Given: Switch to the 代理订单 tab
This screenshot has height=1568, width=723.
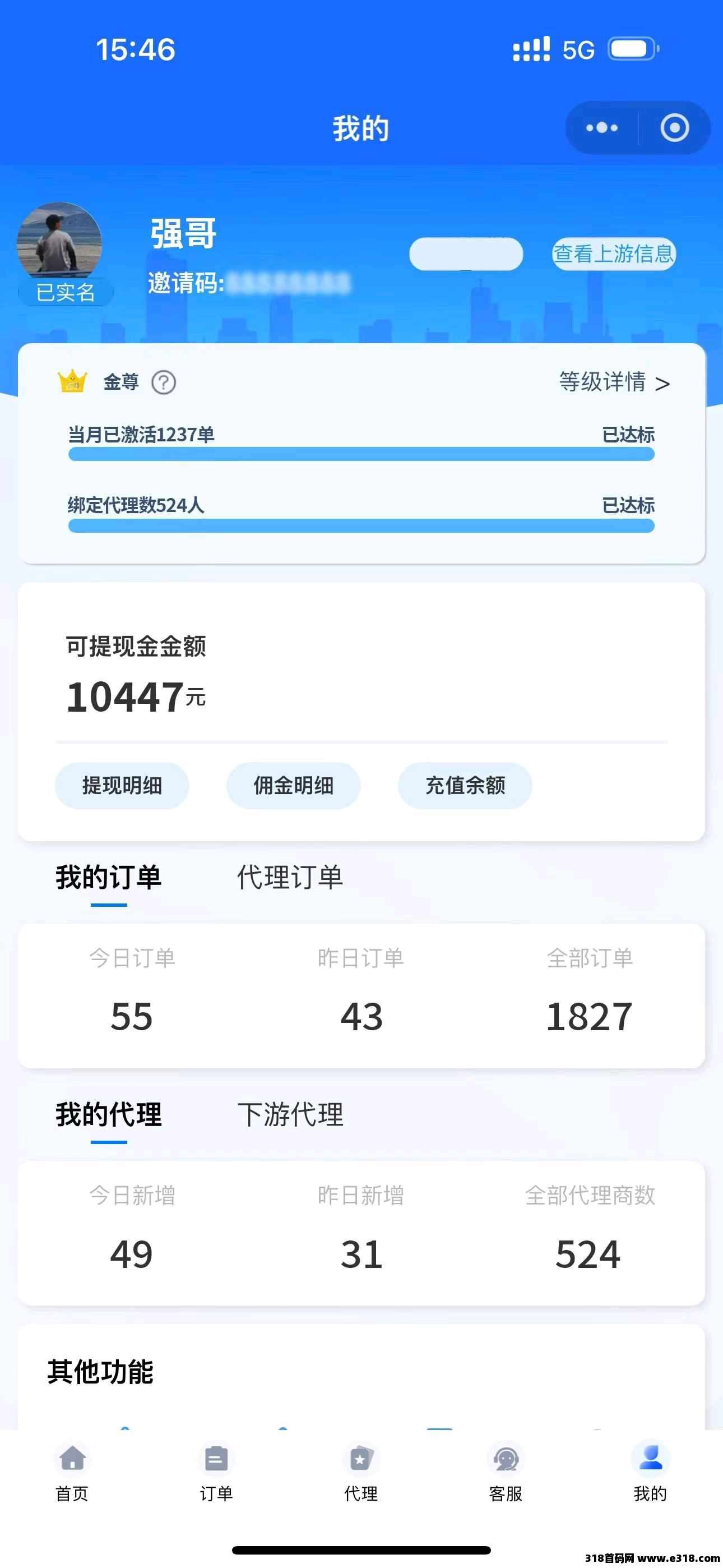Looking at the screenshot, I should [x=290, y=877].
